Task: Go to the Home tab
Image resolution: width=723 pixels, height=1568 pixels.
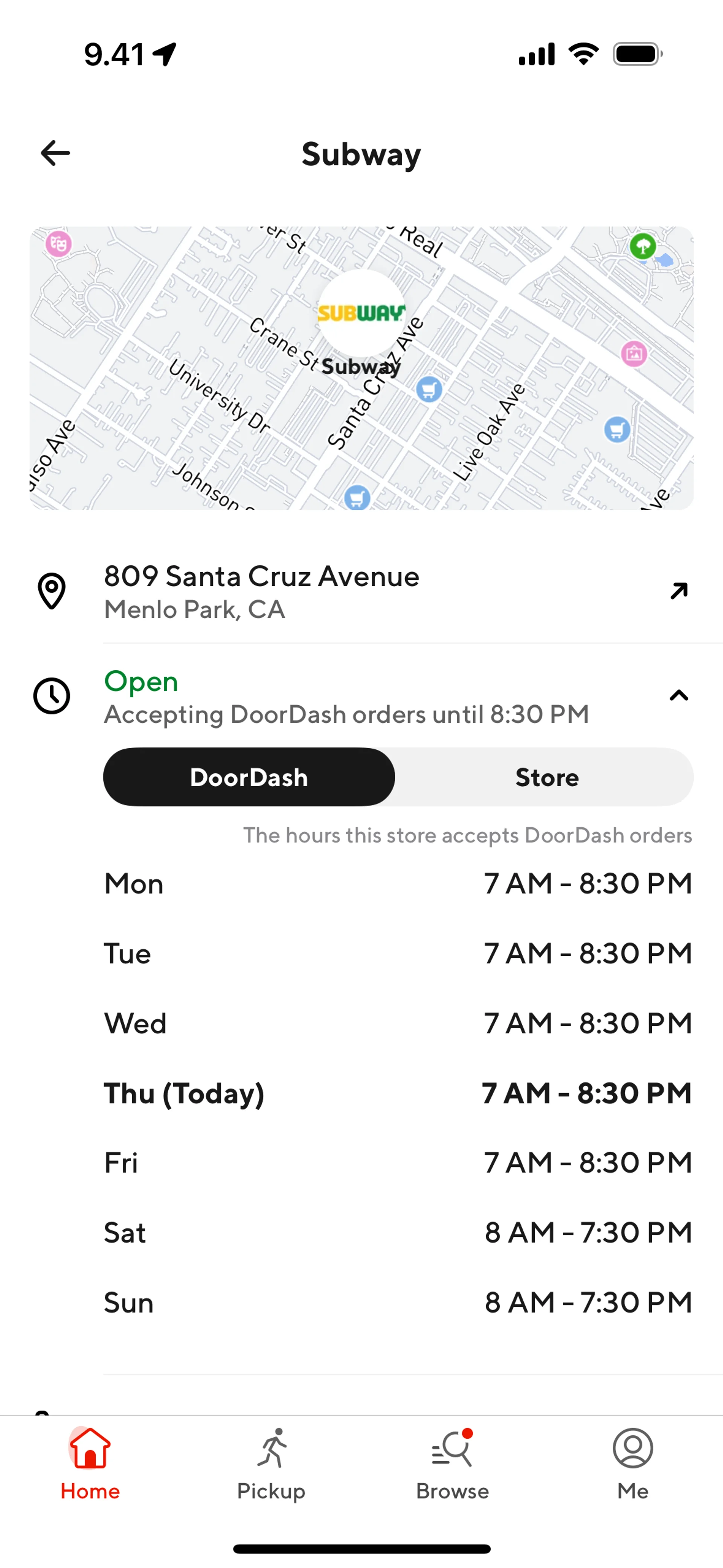Action: [x=90, y=1464]
